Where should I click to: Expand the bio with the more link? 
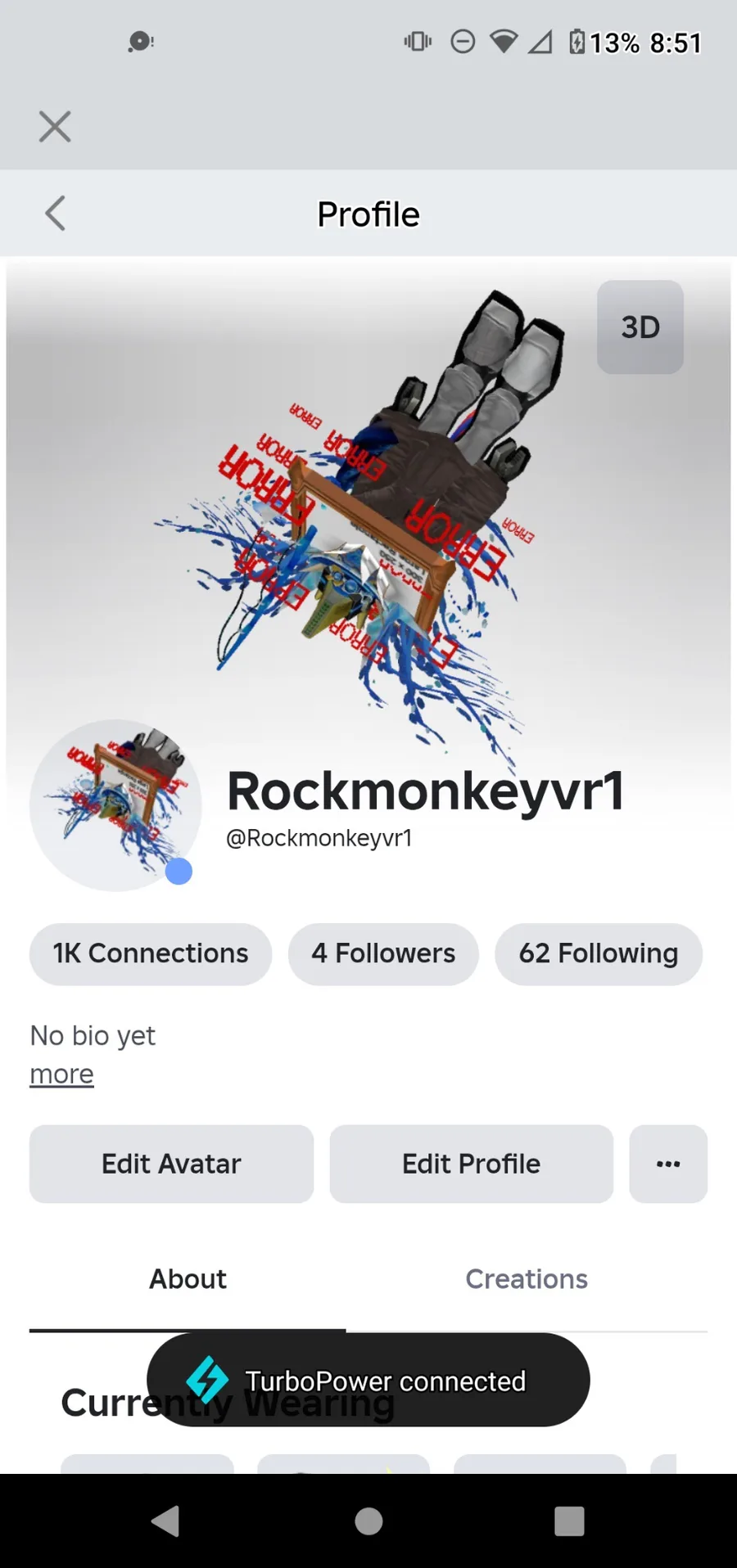tap(62, 1074)
